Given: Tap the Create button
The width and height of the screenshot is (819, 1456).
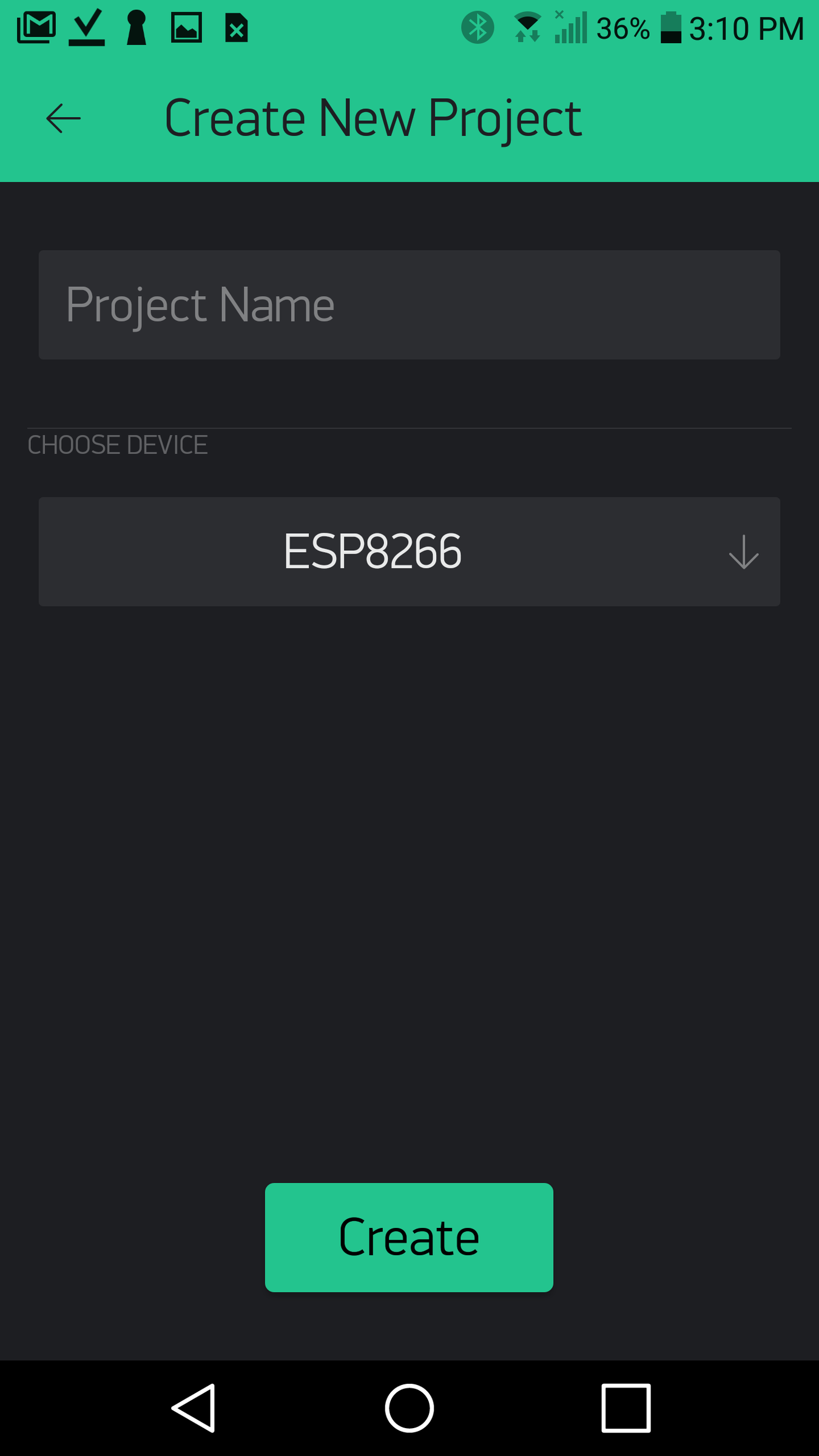Looking at the screenshot, I should coord(409,1237).
